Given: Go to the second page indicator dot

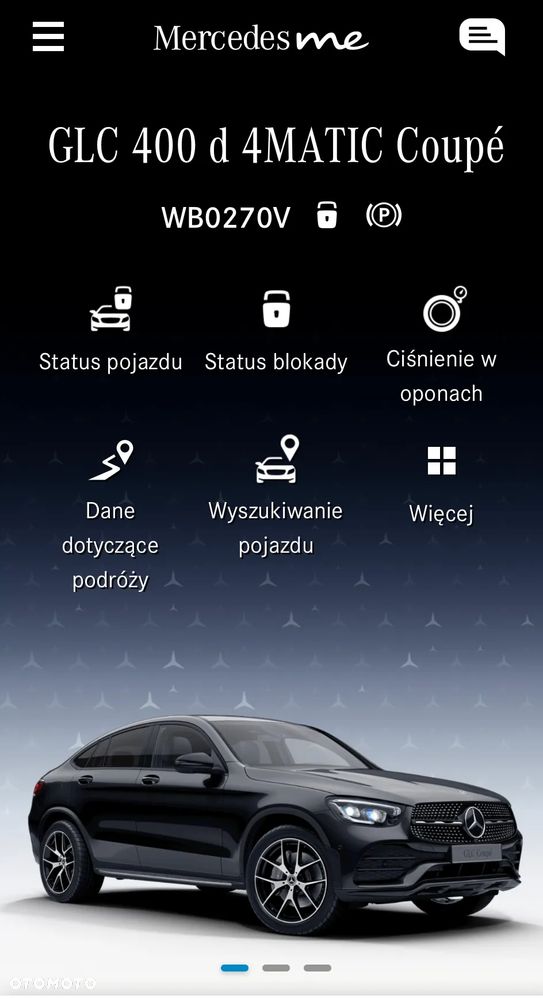Looking at the screenshot, I should (x=276, y=968).
